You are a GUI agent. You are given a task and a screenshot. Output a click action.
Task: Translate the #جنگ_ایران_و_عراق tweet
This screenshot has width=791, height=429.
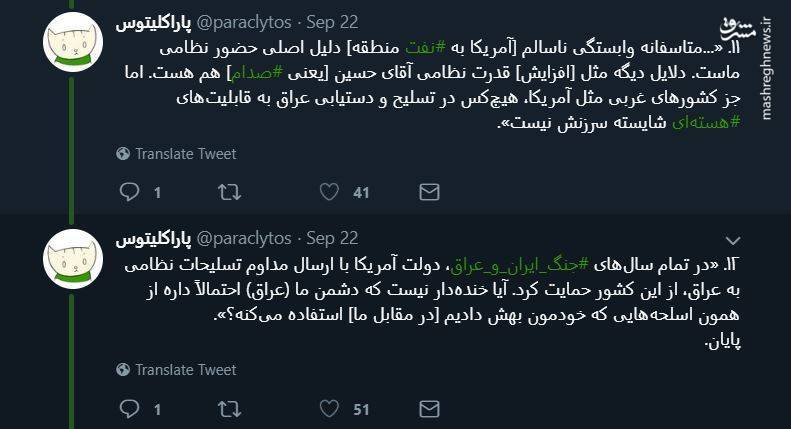click(x=176, y=370)
